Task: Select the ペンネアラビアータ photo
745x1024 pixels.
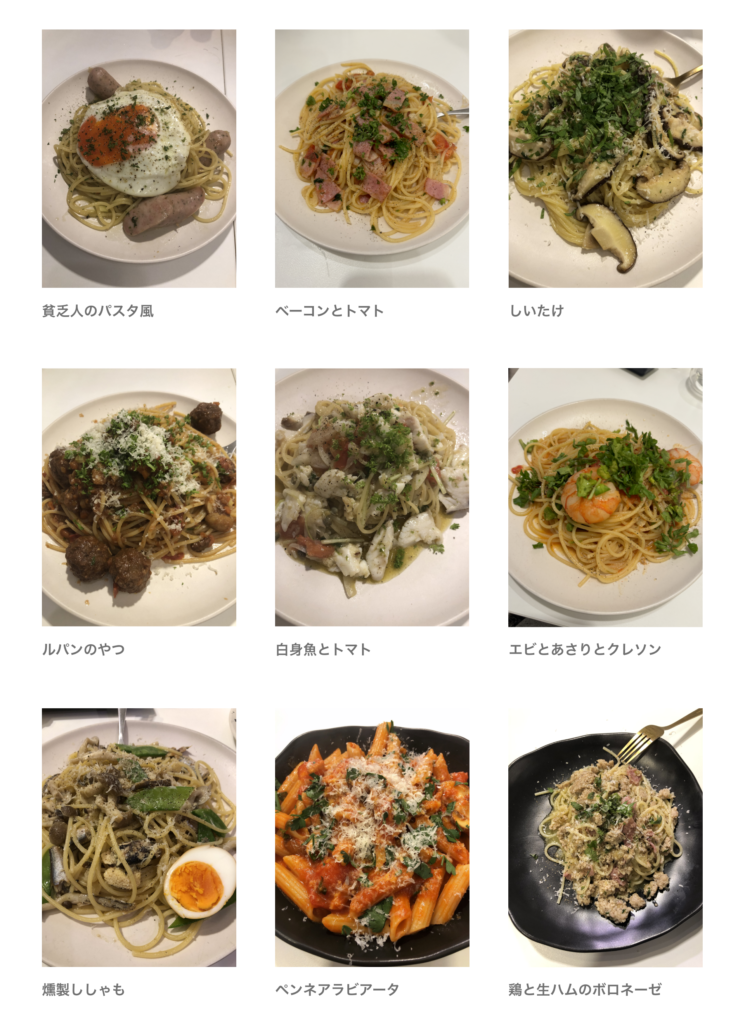Action: tap(372, 837)
